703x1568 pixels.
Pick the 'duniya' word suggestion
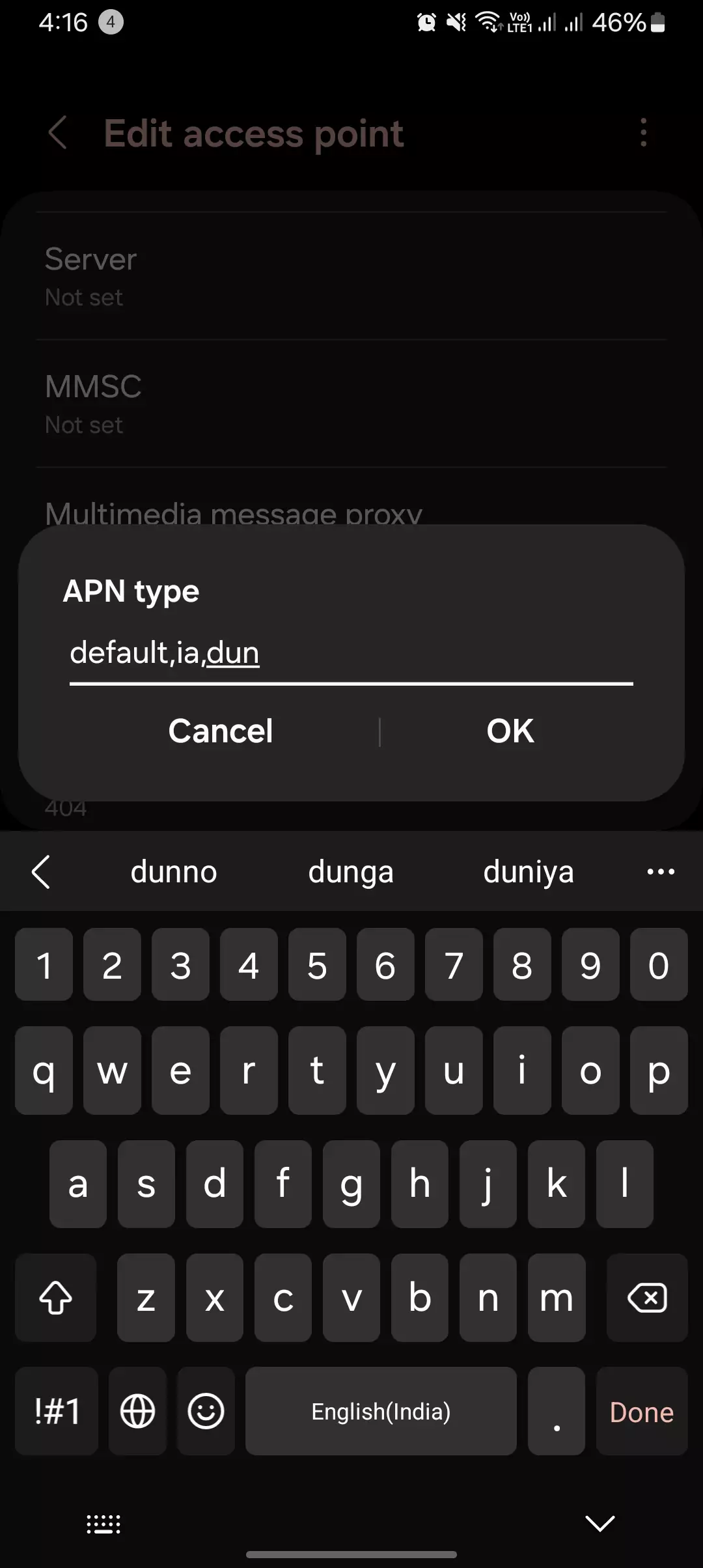pyautogui.click(x=528, y=872)
